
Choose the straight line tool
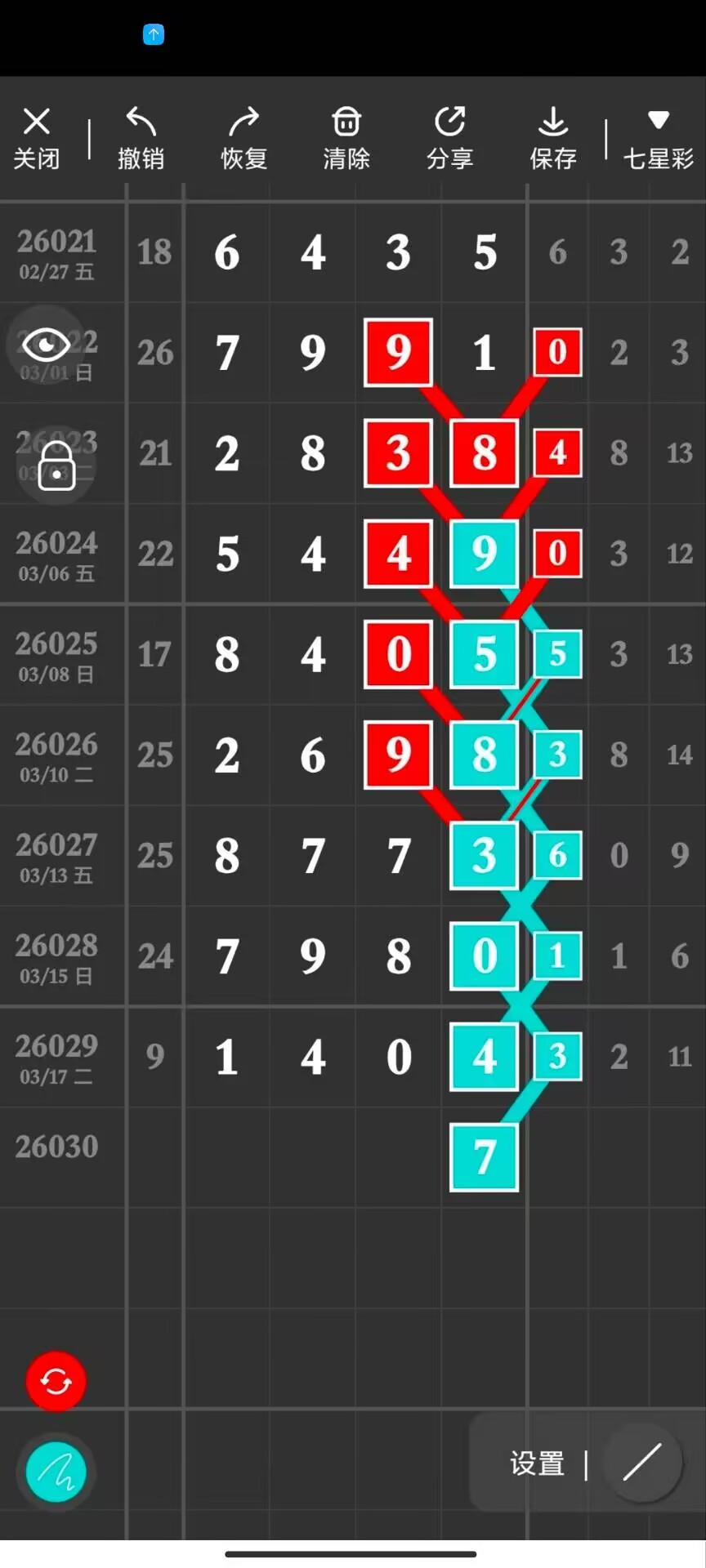coord(642,1463)
